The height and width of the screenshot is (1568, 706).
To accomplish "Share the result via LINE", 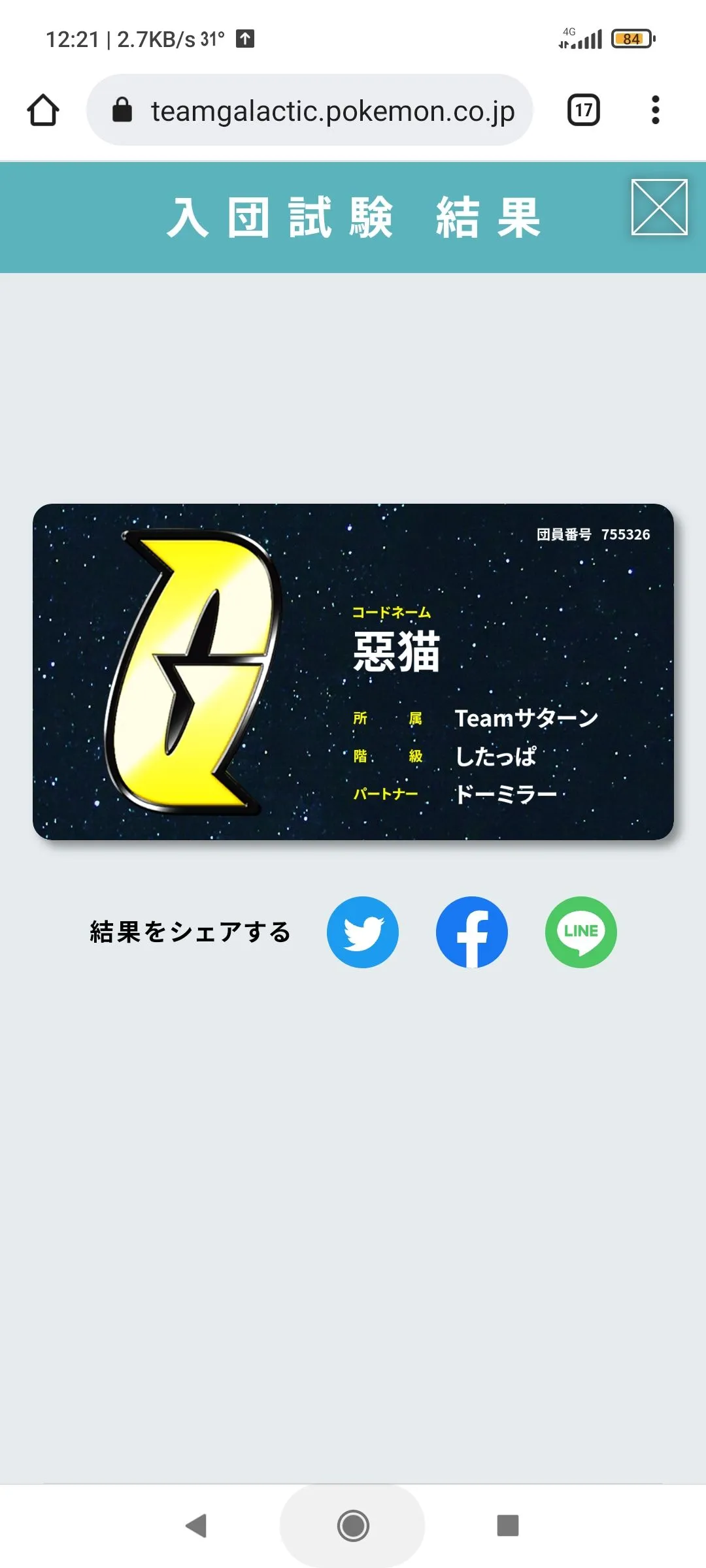I will pyautogui.click(x=581, y=932).
